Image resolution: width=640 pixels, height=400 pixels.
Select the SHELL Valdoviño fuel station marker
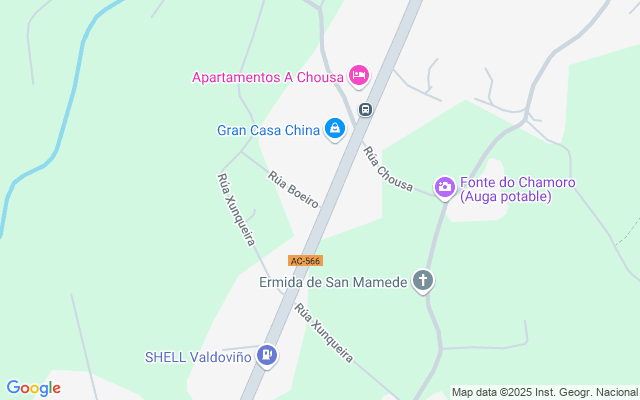(267, 355)
